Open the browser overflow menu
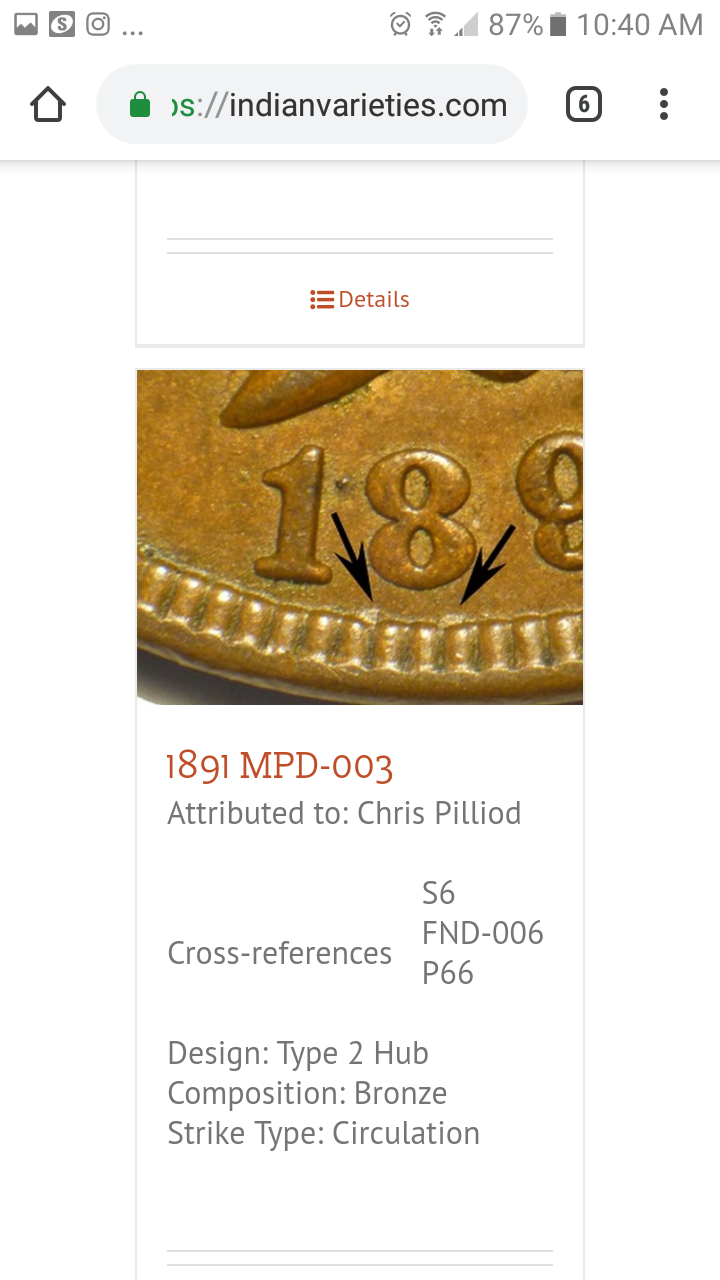 (663, 104)
